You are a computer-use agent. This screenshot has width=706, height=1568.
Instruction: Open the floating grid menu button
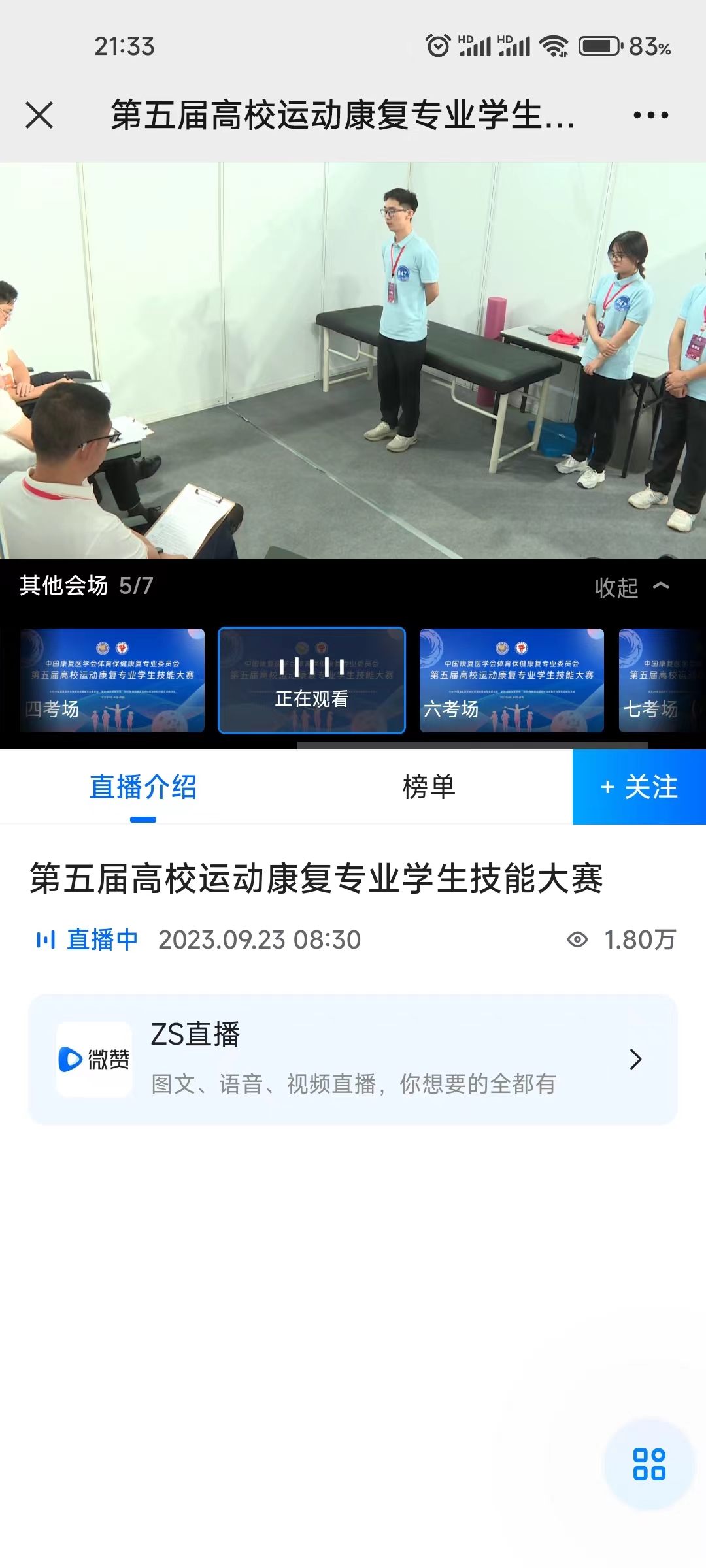[x=648, y=1464]
